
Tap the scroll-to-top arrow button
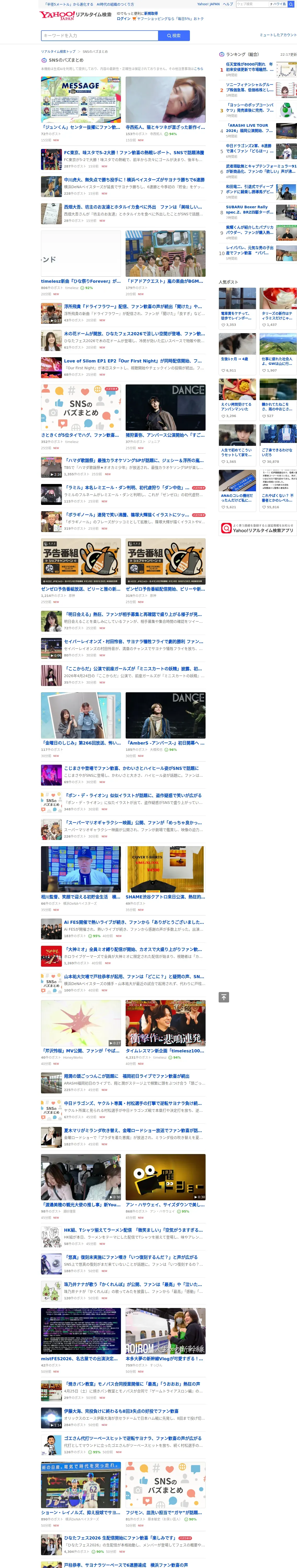[224, 997]
